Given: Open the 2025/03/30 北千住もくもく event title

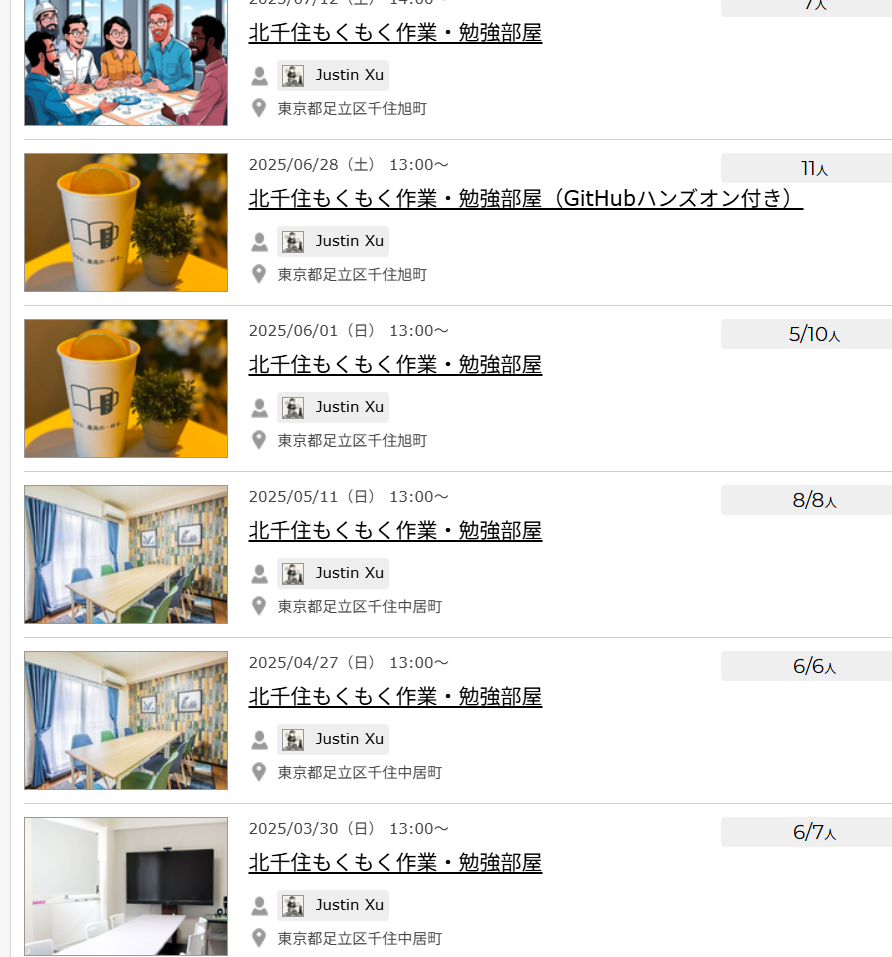Looking at the screenshot, I should click(x=395, y=863).
